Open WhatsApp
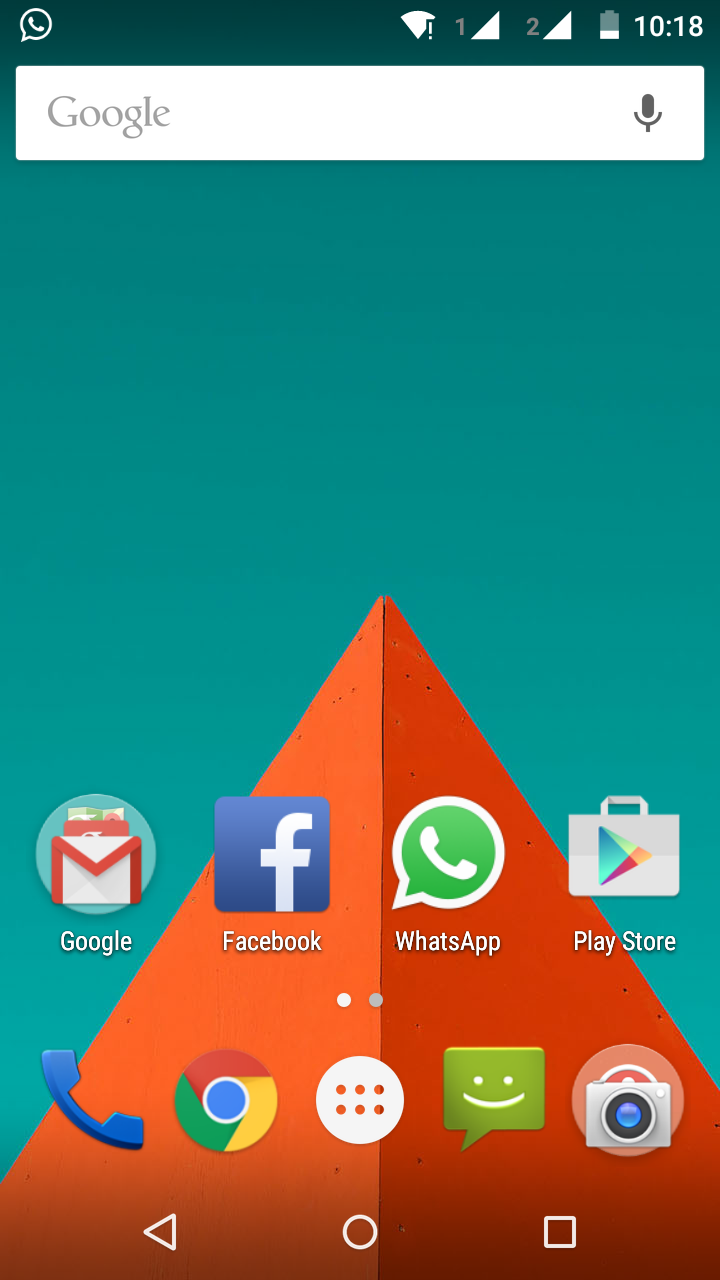 (448, 853)
